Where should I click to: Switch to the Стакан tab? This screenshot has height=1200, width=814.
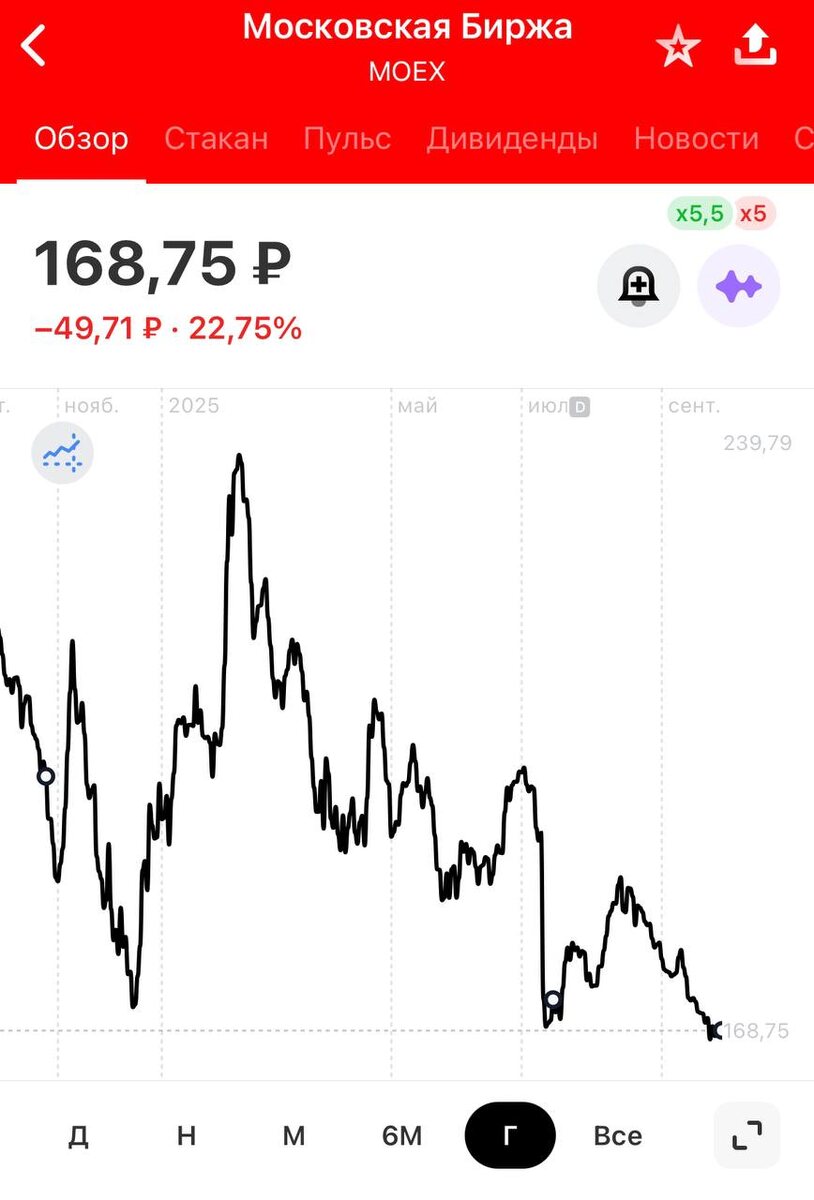[x=216, y=138]
